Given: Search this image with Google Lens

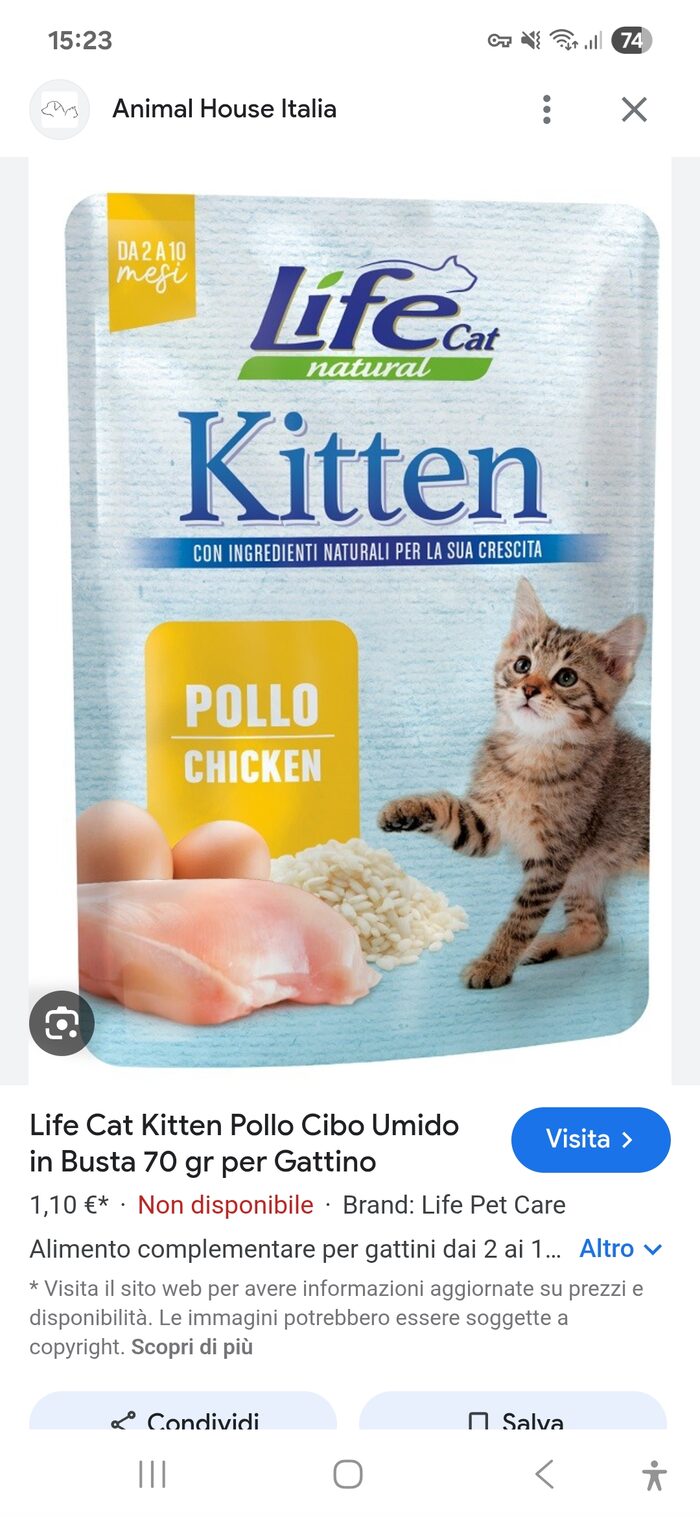Looking at the screenshot, I should (x=62, y=1023).
